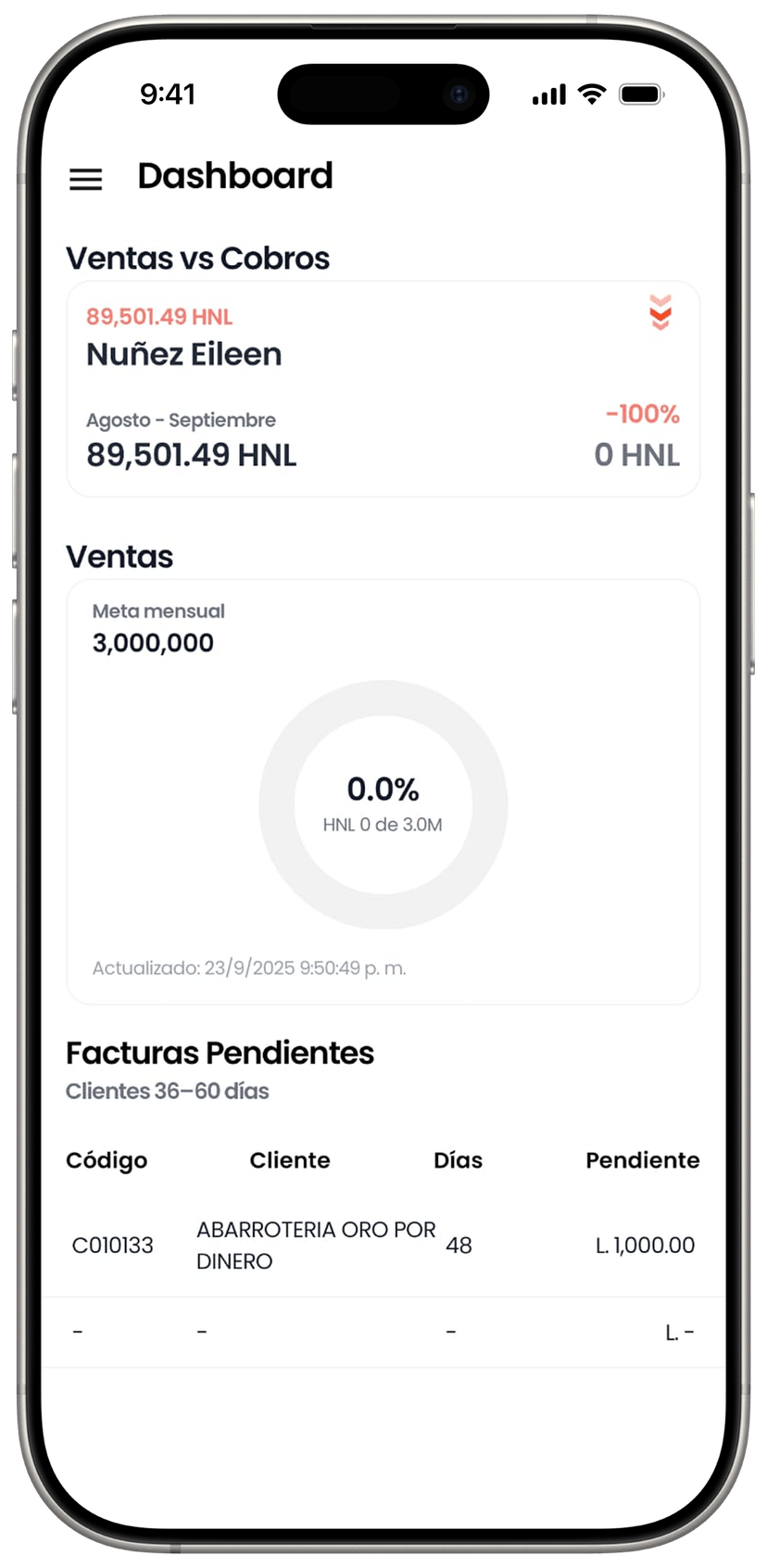Open the navigation hamburger menu
767x1568 pixels.
pos(86,180)
